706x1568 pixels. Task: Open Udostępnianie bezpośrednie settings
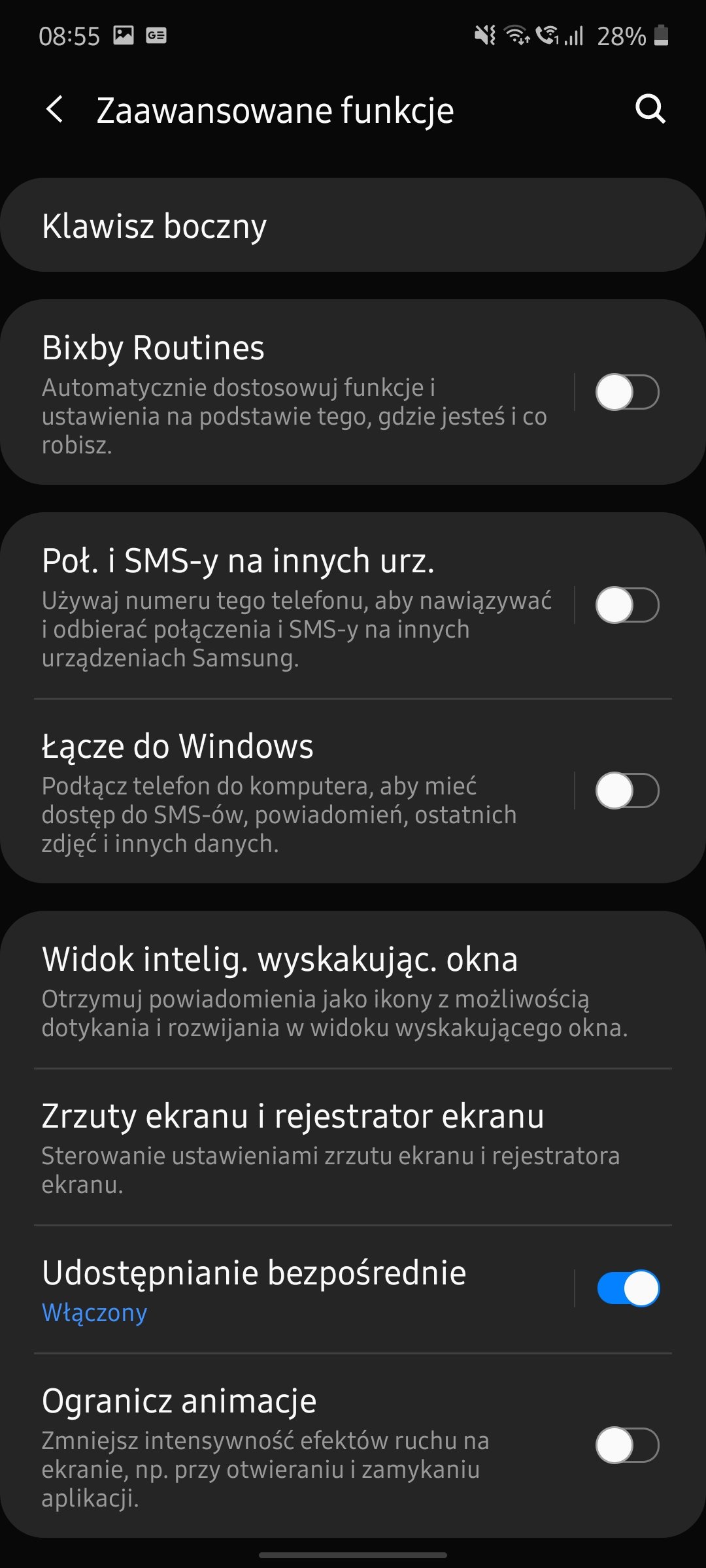pyautogui.click(x=288, y=1289)
